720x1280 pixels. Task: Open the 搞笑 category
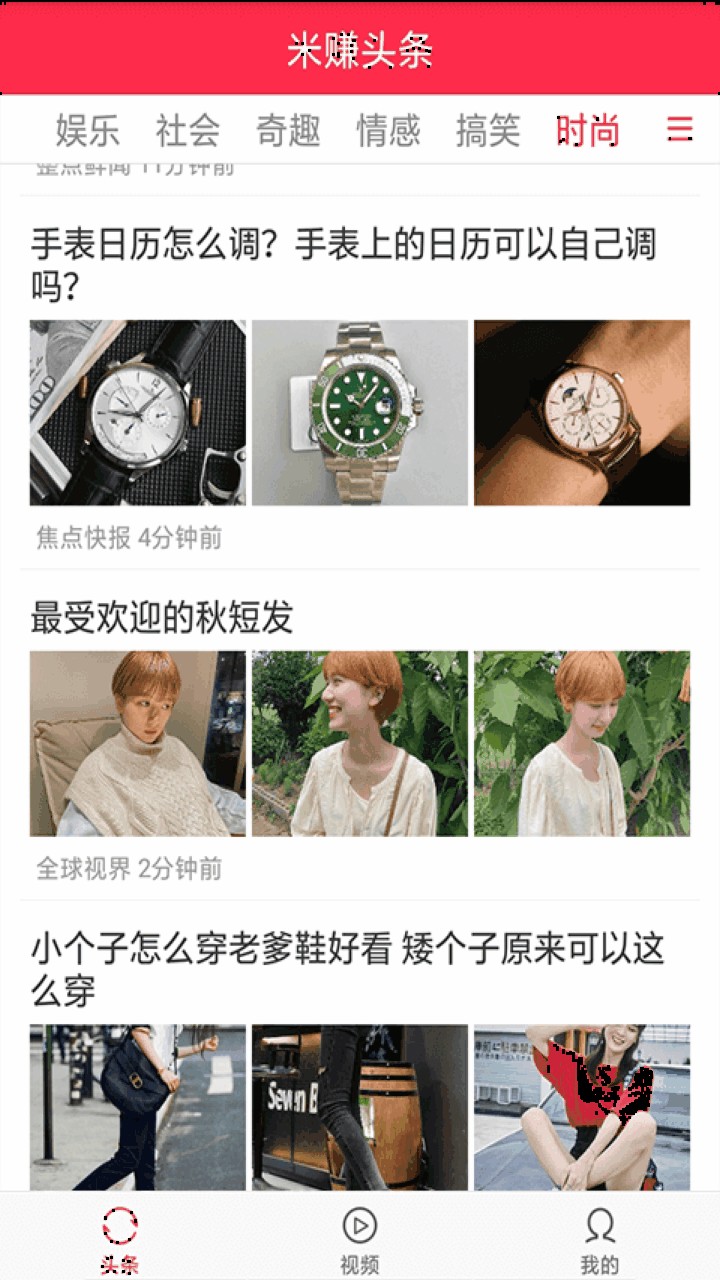(x=488, y=130)
